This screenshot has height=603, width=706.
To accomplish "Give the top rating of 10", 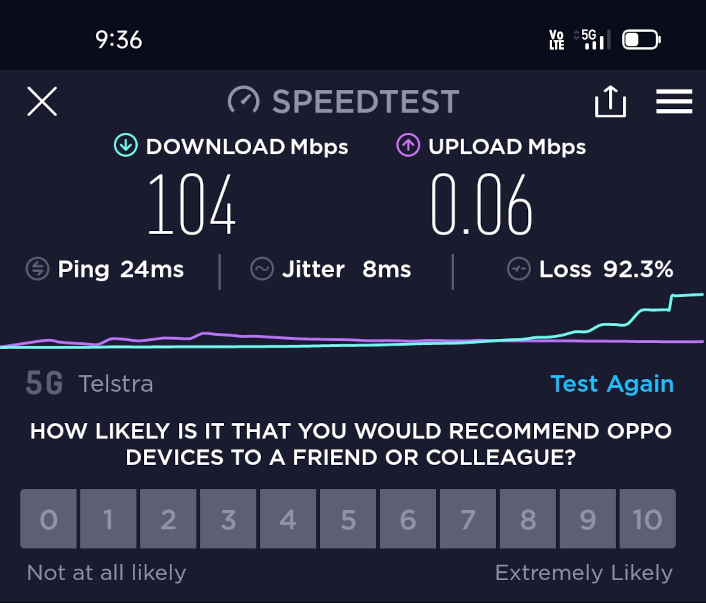I will click(x=647, y=519).
